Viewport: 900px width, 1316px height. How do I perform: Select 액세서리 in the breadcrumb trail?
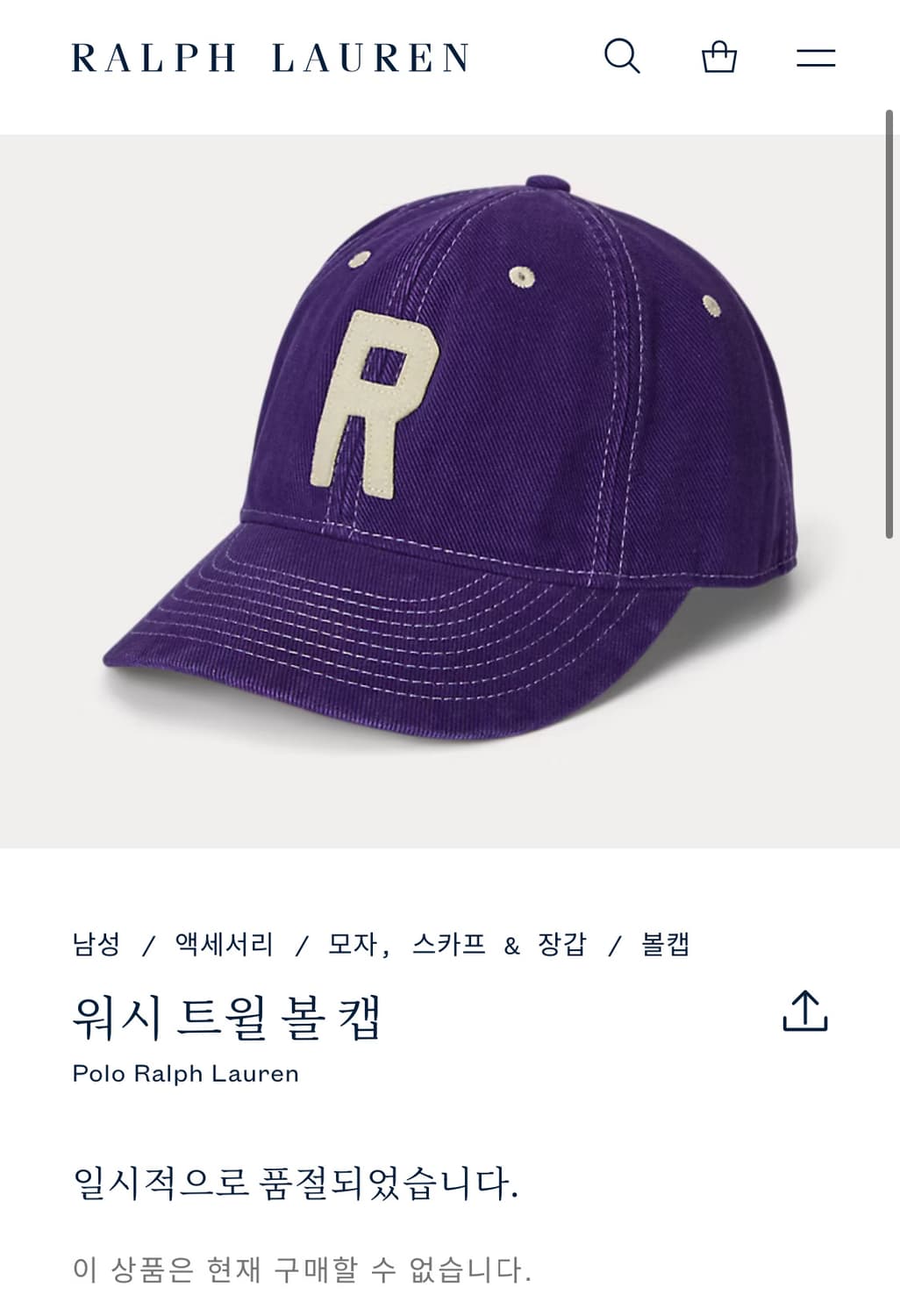(219, 945)
